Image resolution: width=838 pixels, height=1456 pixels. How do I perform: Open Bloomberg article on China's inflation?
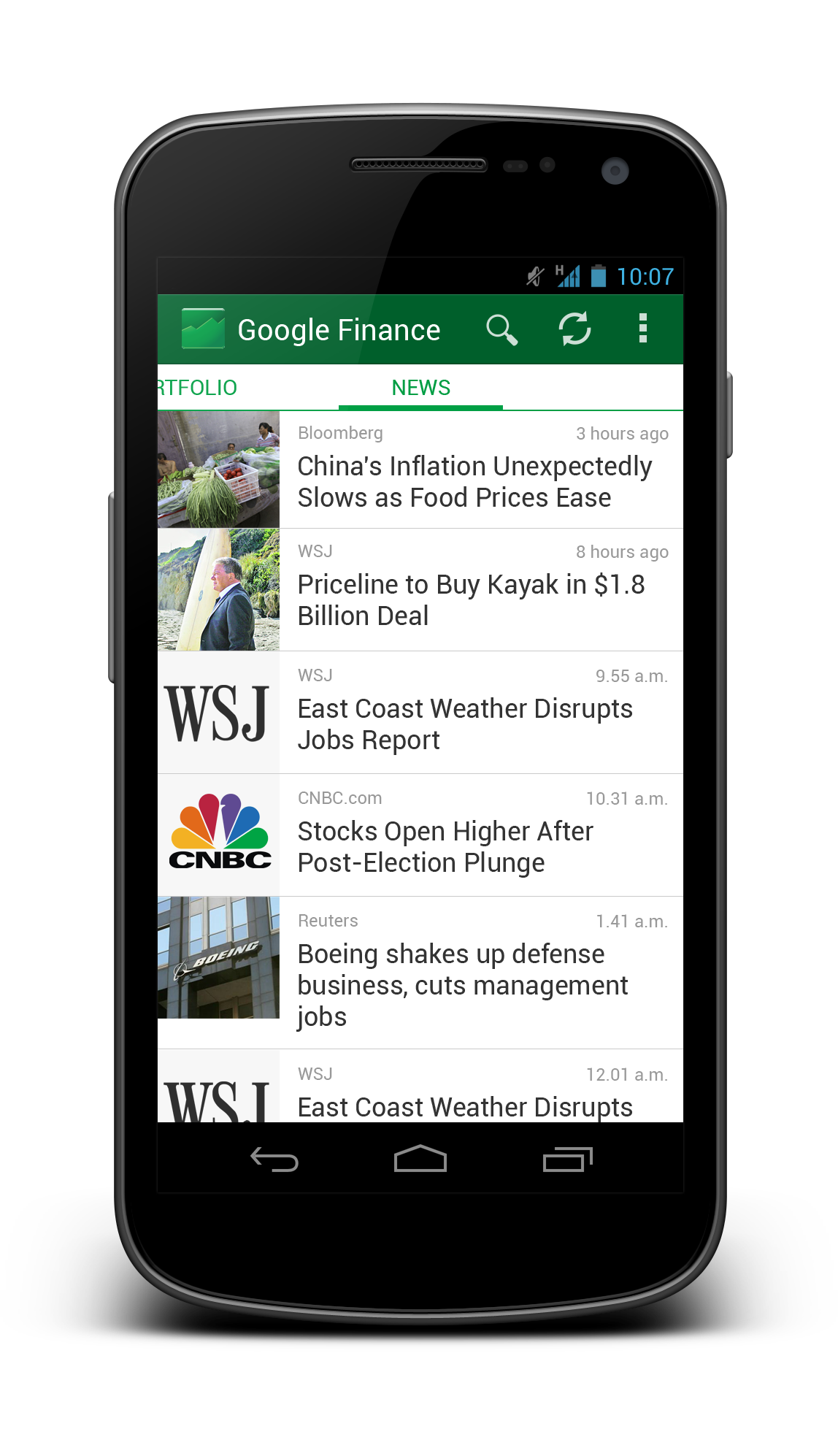click(x=474, y=481)
